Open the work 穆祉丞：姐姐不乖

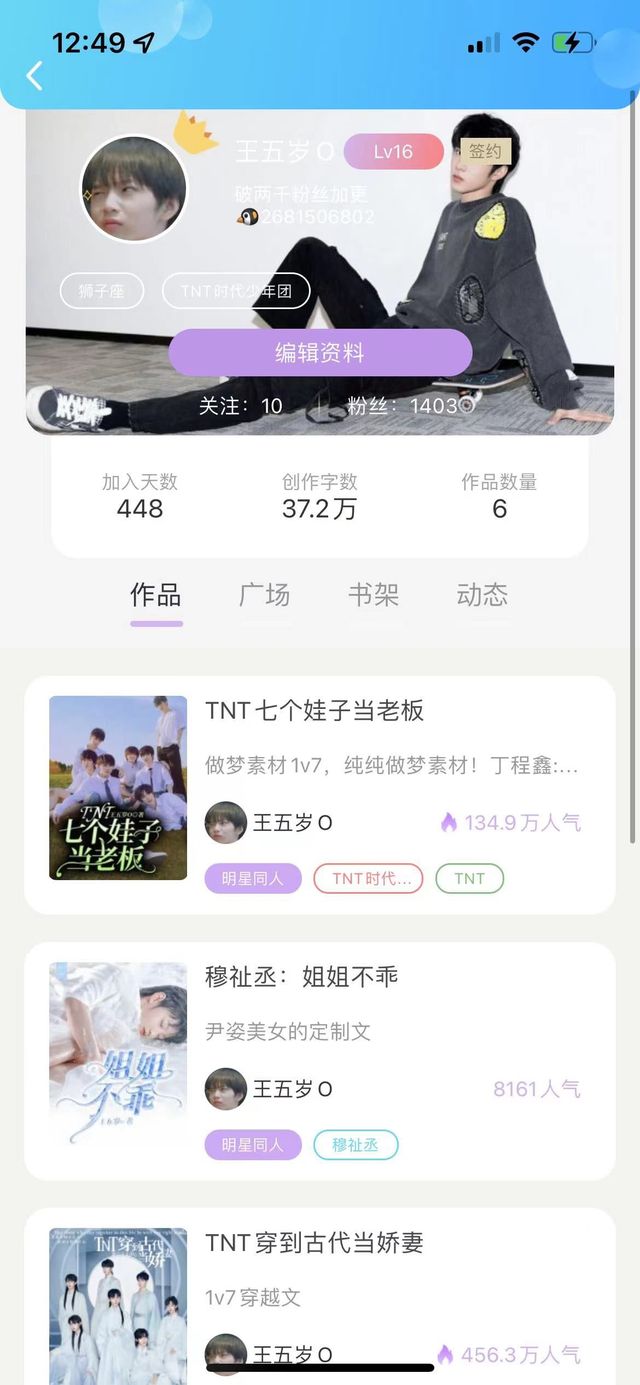[302, 977]
